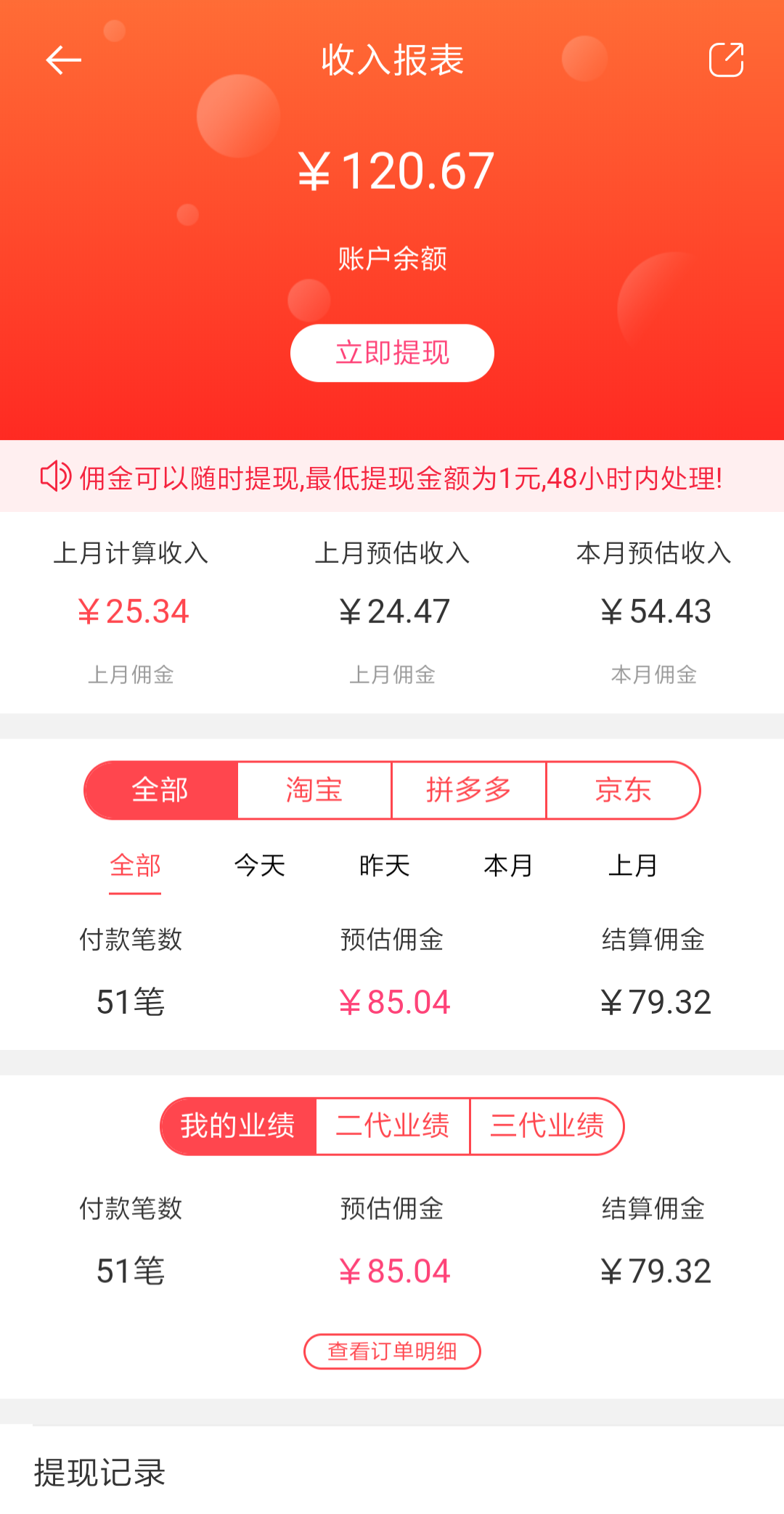
Task: Switch to the 京东 platform segment
Action: pos(623,790)
